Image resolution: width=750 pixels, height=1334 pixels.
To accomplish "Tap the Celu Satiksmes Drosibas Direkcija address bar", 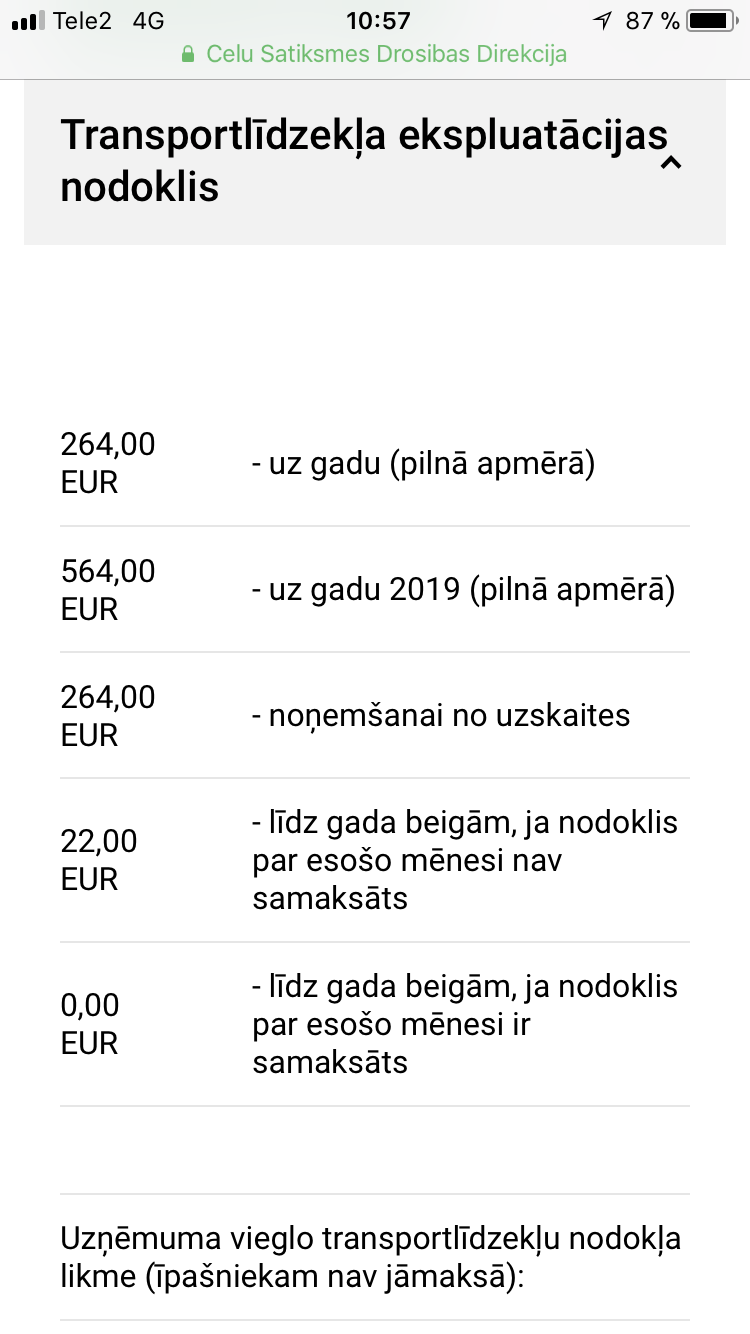I will (375, 54).
